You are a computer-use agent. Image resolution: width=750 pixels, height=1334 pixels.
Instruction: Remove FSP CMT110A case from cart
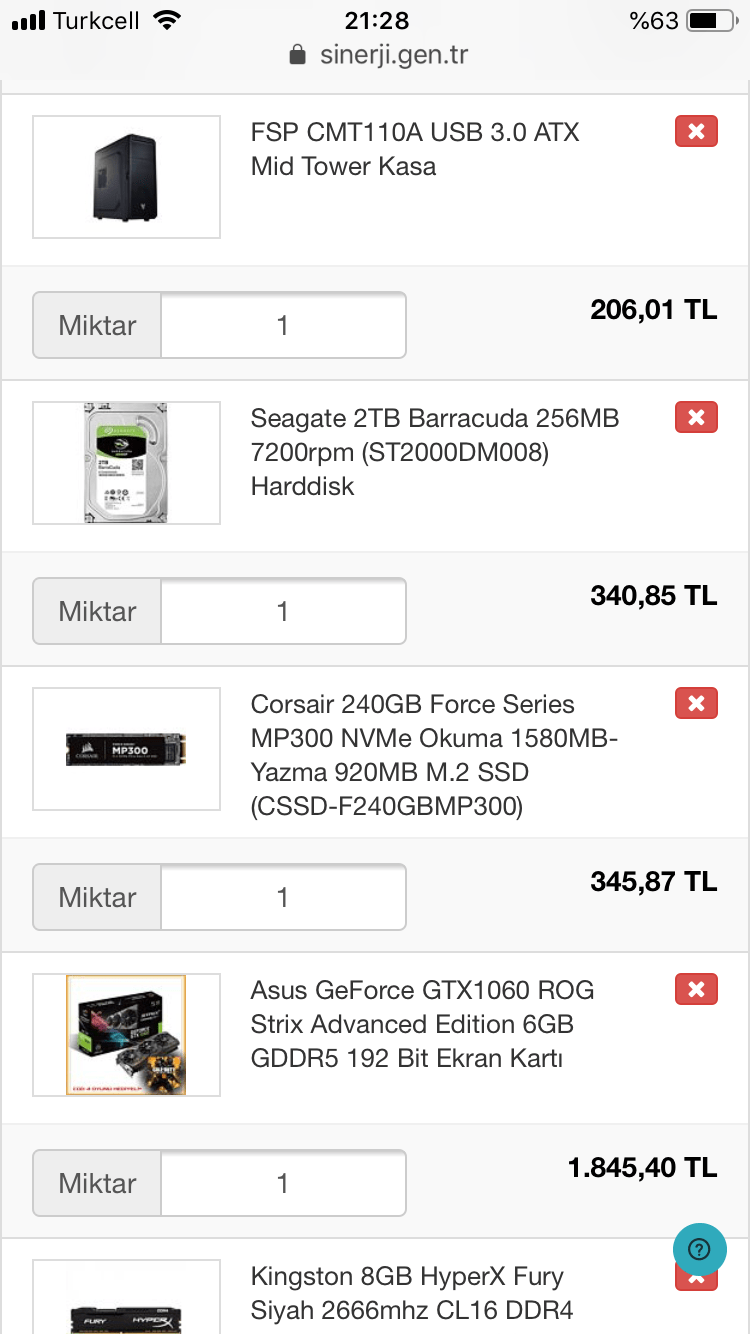click(696, 131)
